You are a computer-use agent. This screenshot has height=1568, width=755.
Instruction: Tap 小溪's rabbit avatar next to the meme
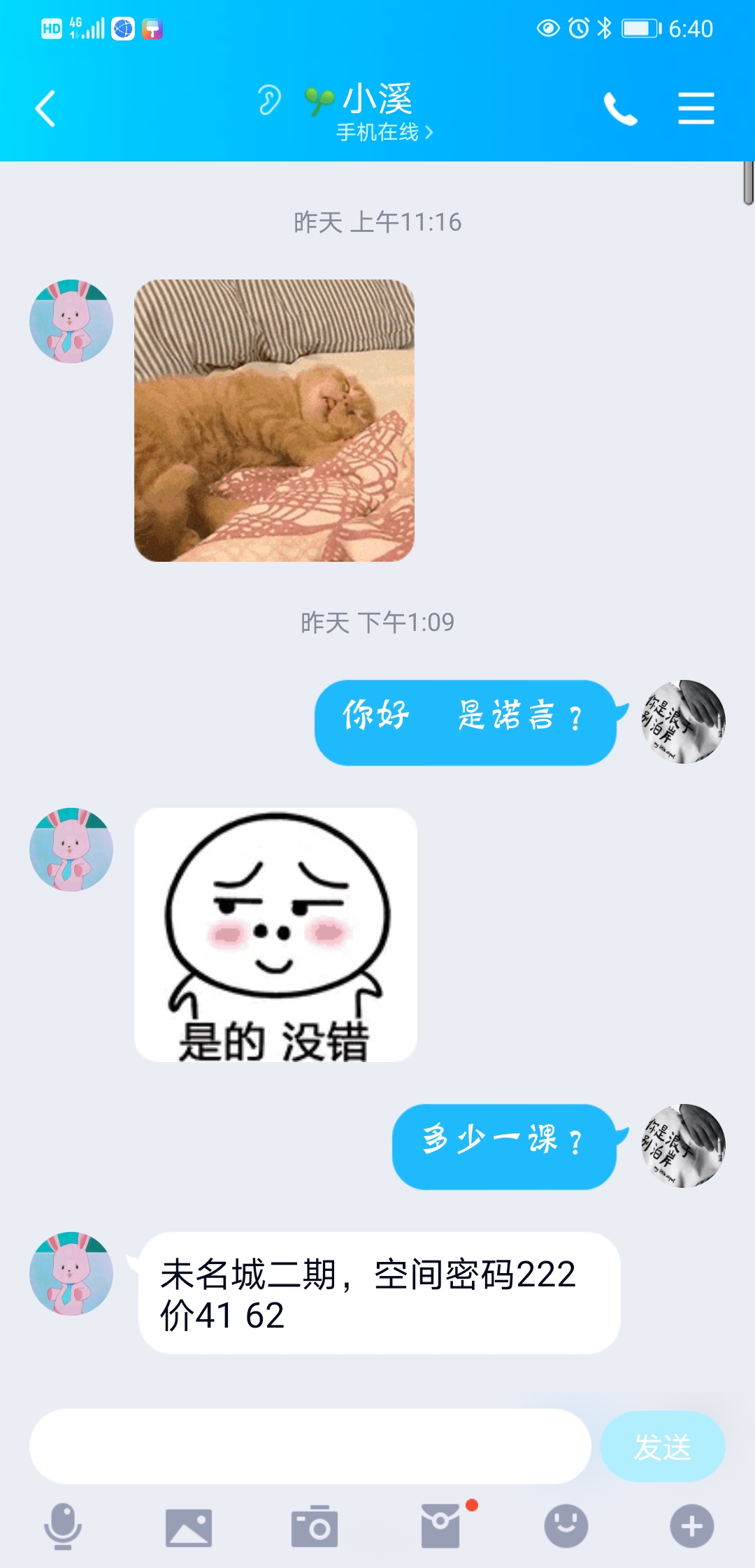click(70, 849)
